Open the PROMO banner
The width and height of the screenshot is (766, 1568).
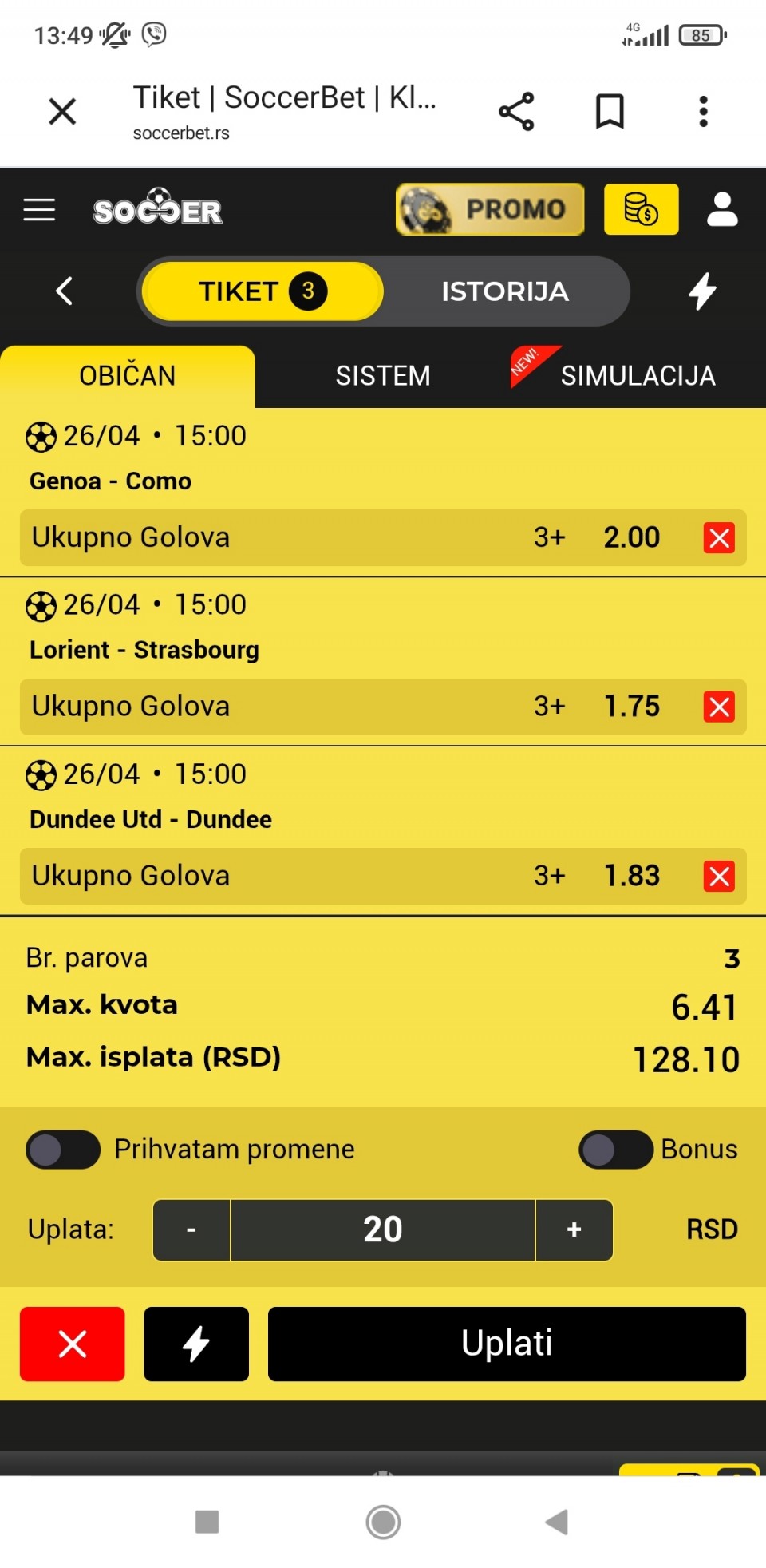(x=490, y=209)
